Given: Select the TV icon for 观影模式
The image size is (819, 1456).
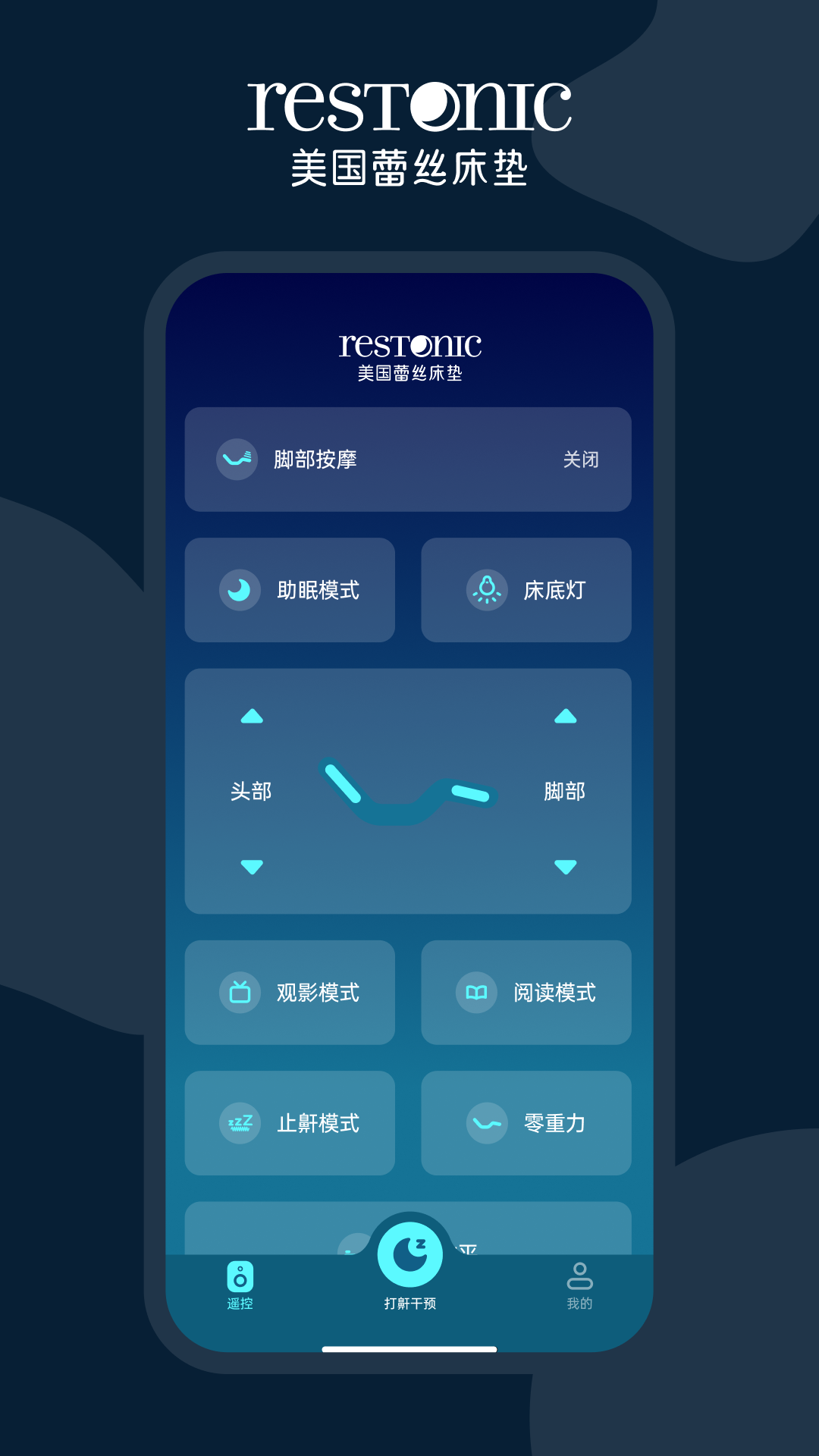Looking at the screenshot, I should tap(240, 992).
